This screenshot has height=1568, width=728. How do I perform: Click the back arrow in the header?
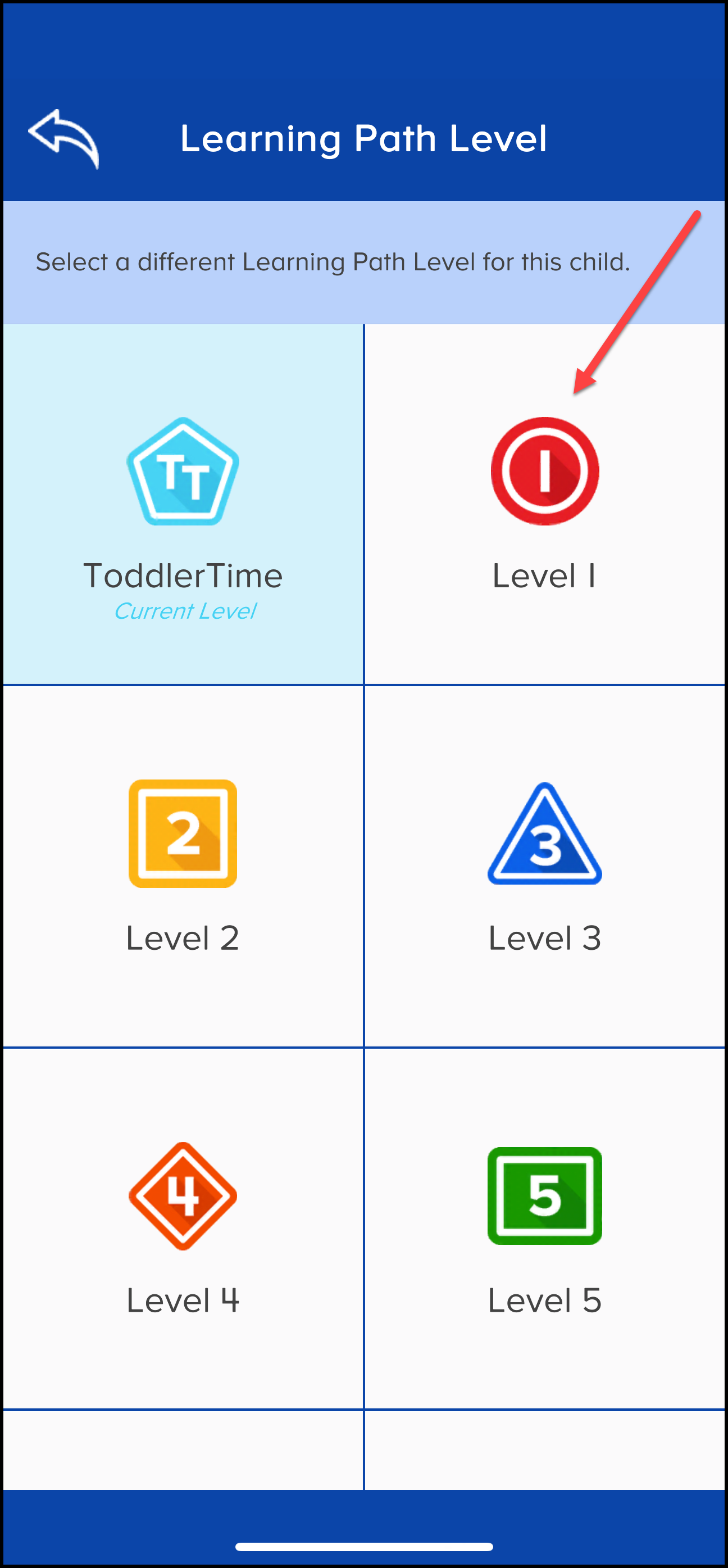pos(64,140)
